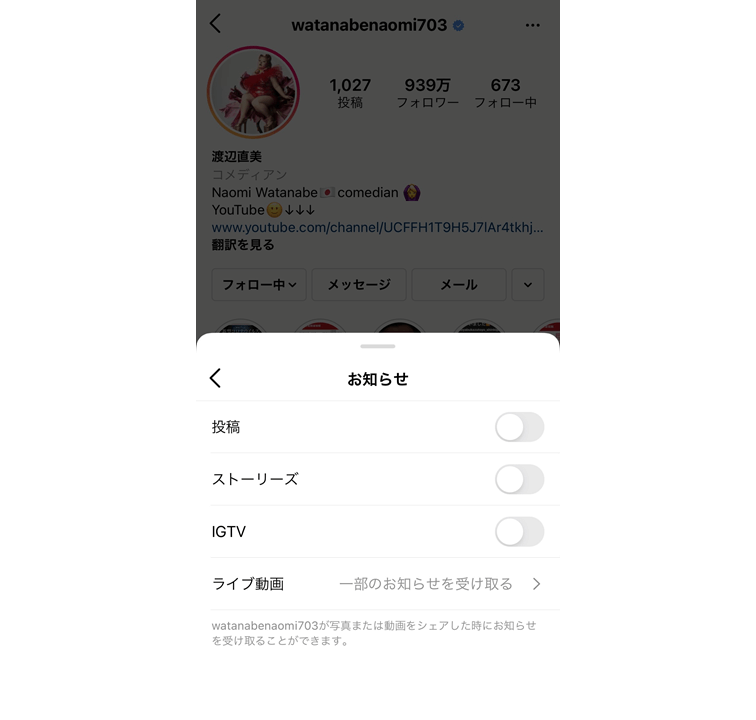This screenshot has height=720, width=756.
Task: Turn on ストーリーズ notifications
Action: pos(519,479)
